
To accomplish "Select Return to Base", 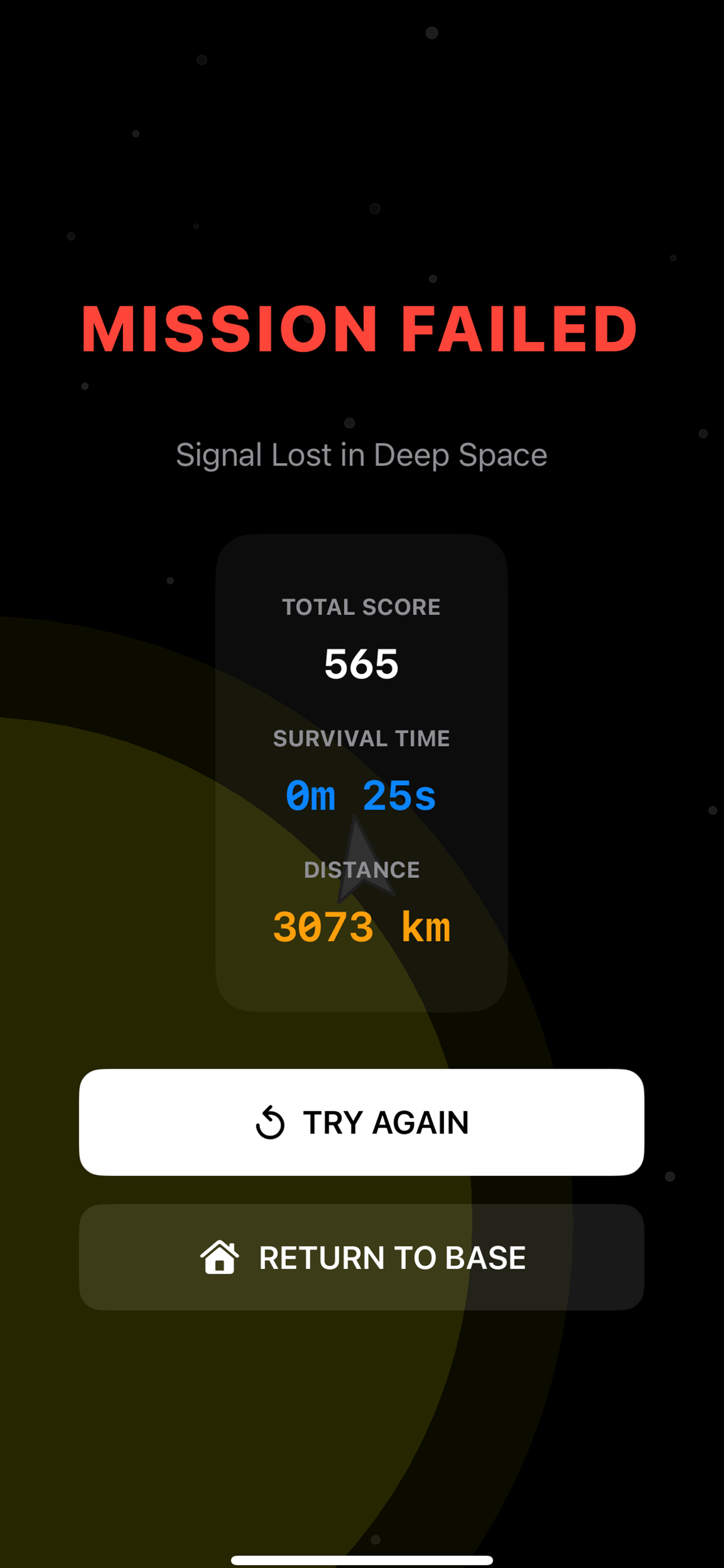I will [361, 1257].
